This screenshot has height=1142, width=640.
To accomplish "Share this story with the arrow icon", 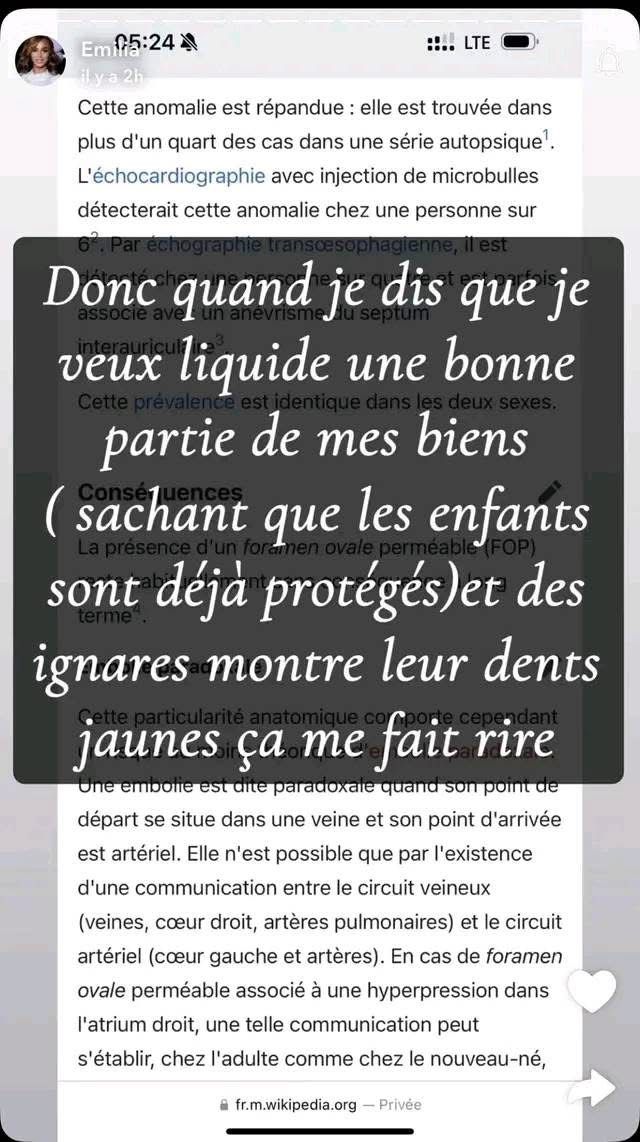I will coord(596,1088).
